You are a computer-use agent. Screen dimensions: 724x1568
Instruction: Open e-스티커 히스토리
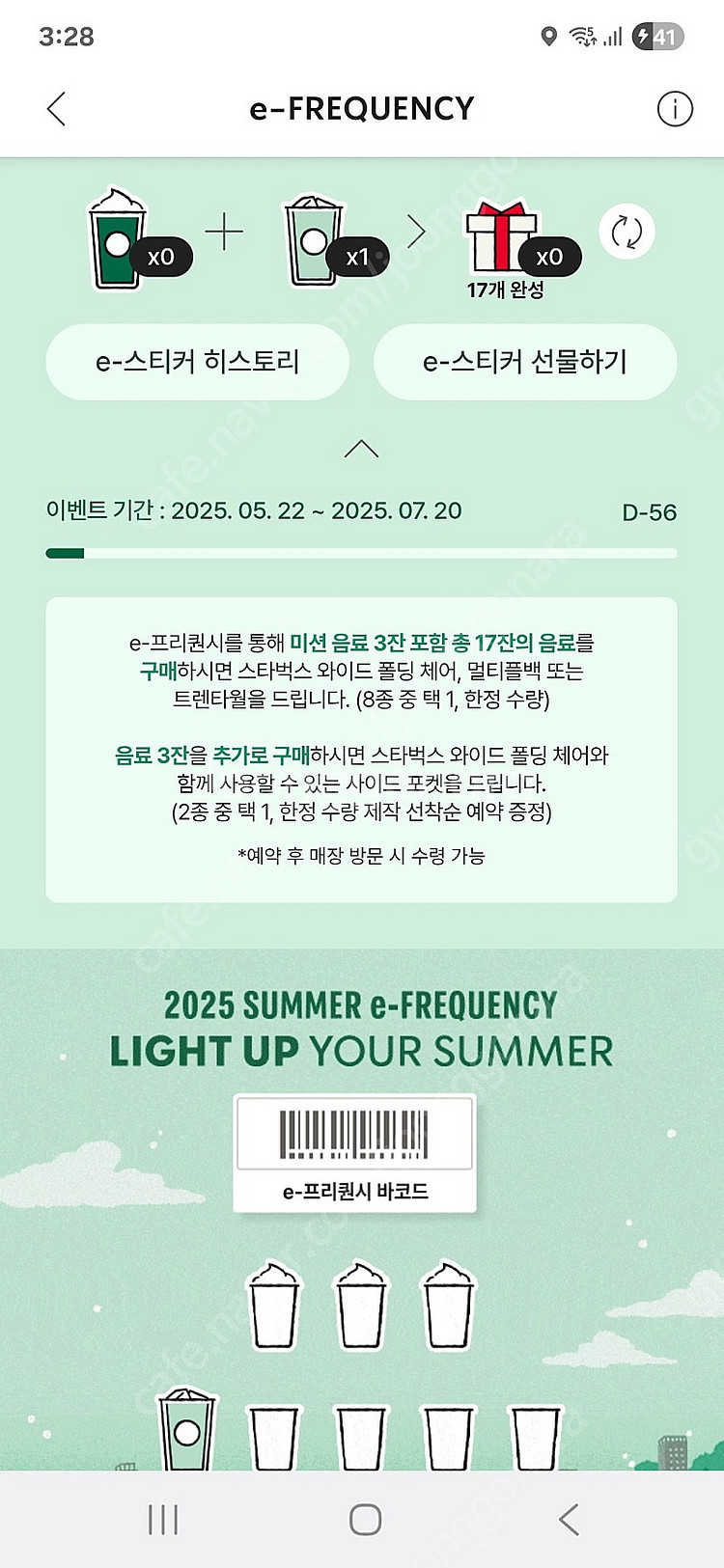[197, 362]
